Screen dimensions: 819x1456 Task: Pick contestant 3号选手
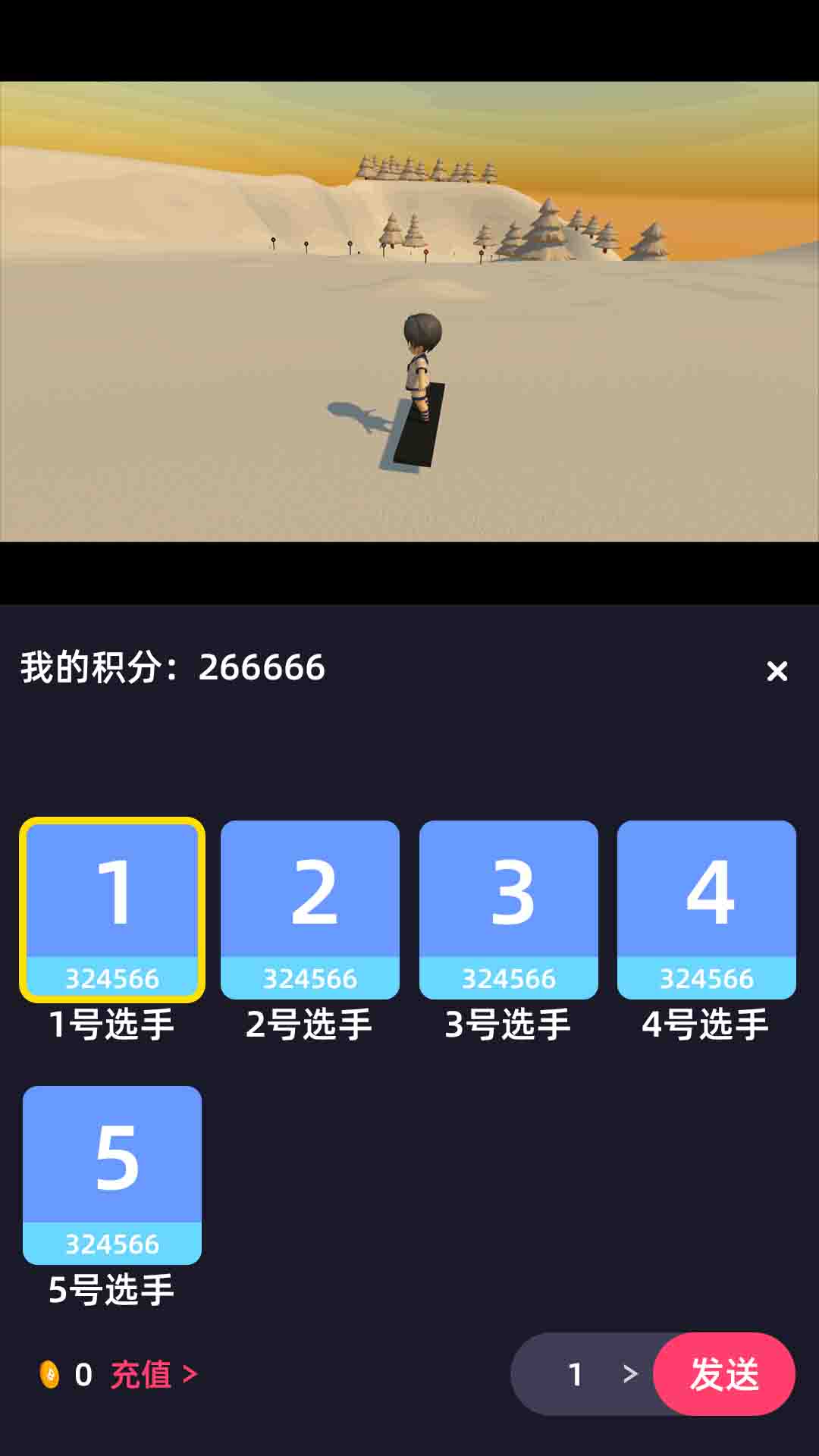[x=508, y=909]
